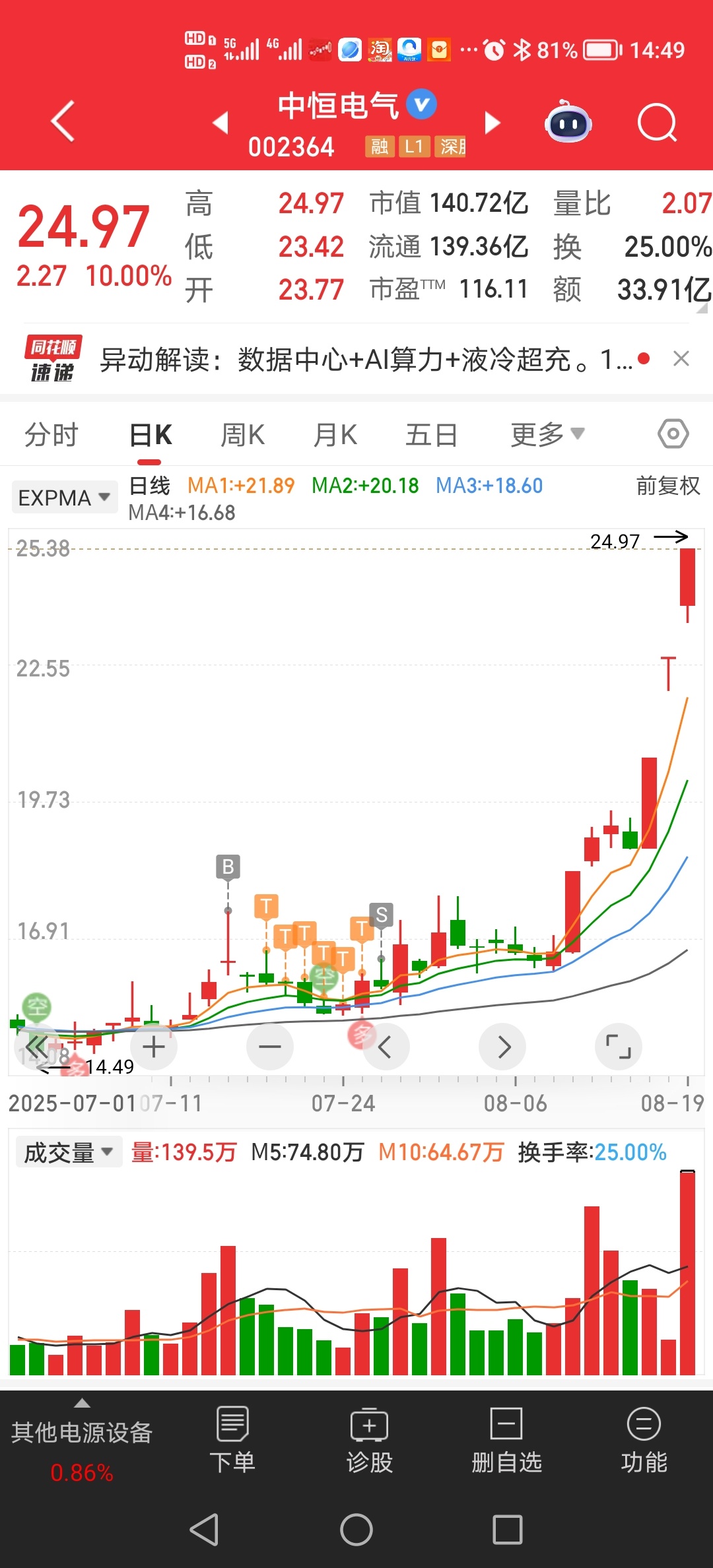Change the 前复权 adjustment setting
713x1568 pixels.
668,486
